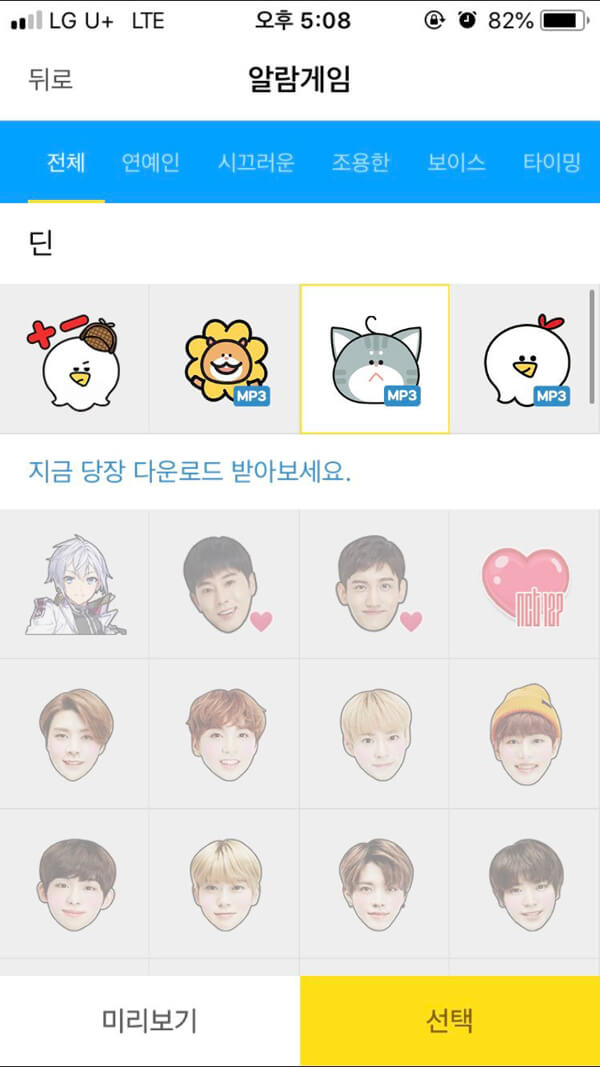Confirm with the yellow 선택 button

[x=450, y=1021]
